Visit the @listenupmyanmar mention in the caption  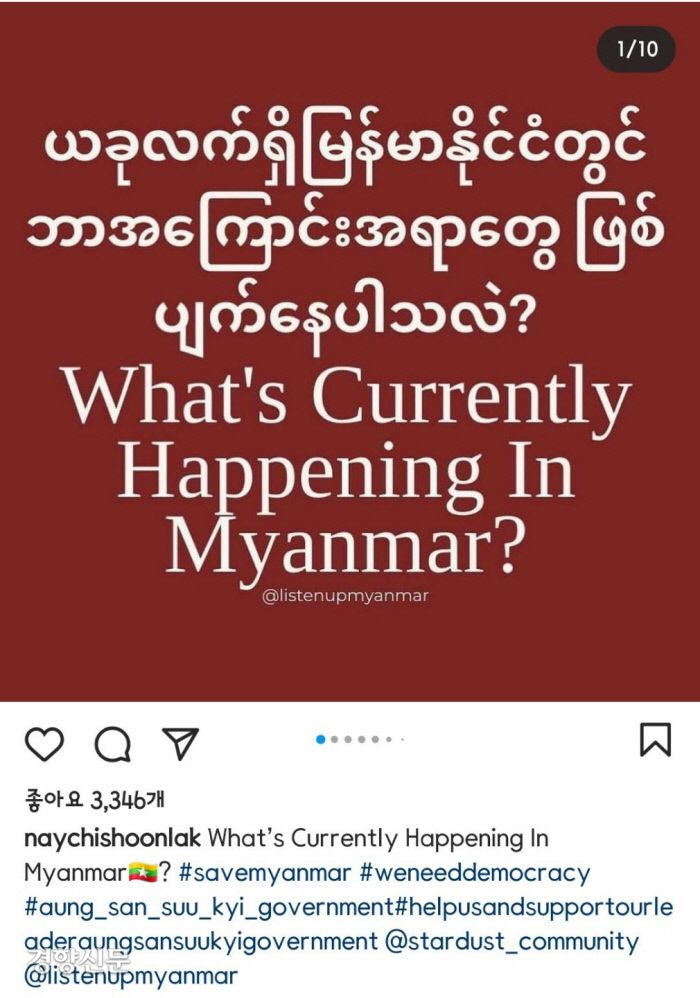pos(130,975)
